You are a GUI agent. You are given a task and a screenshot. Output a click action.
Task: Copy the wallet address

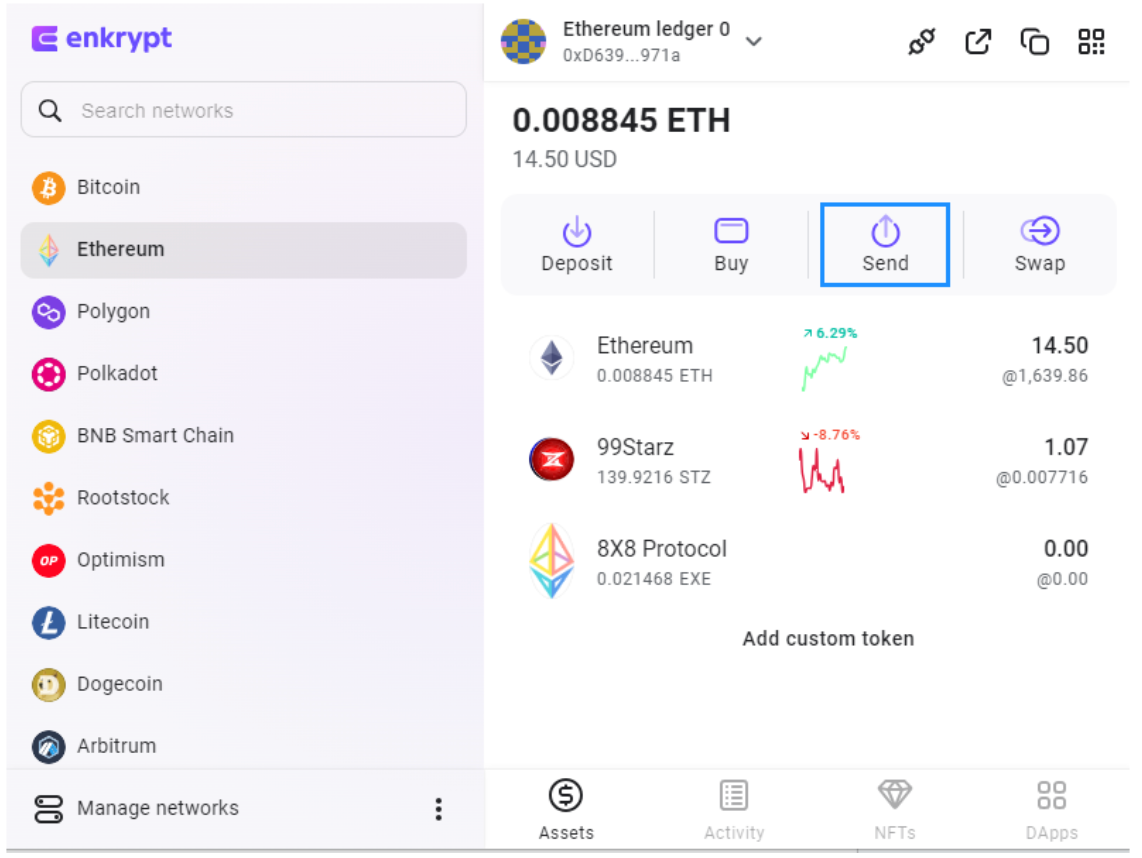[x=1034, y=42]
